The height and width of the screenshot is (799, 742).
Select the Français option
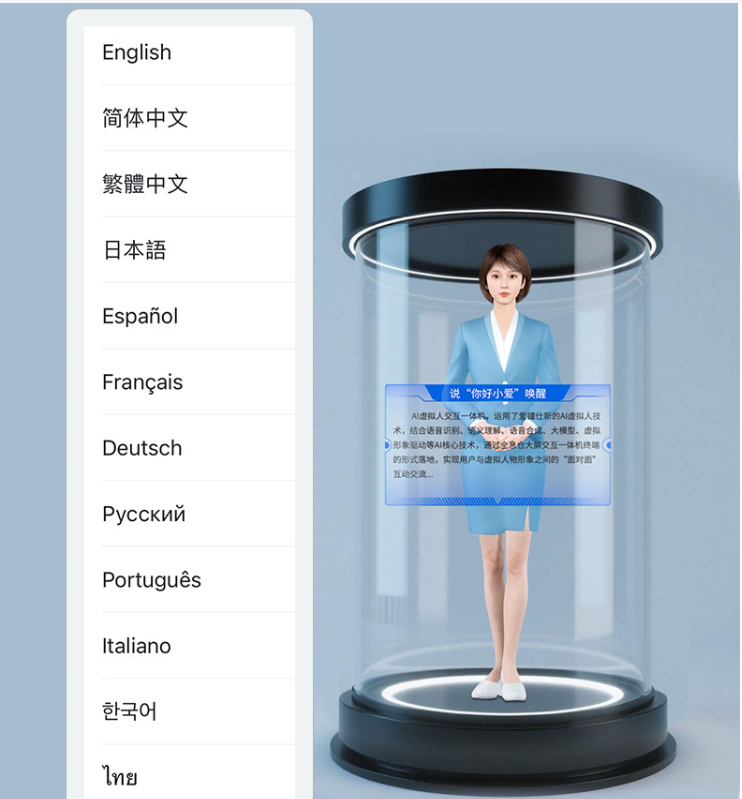(142, 382)
